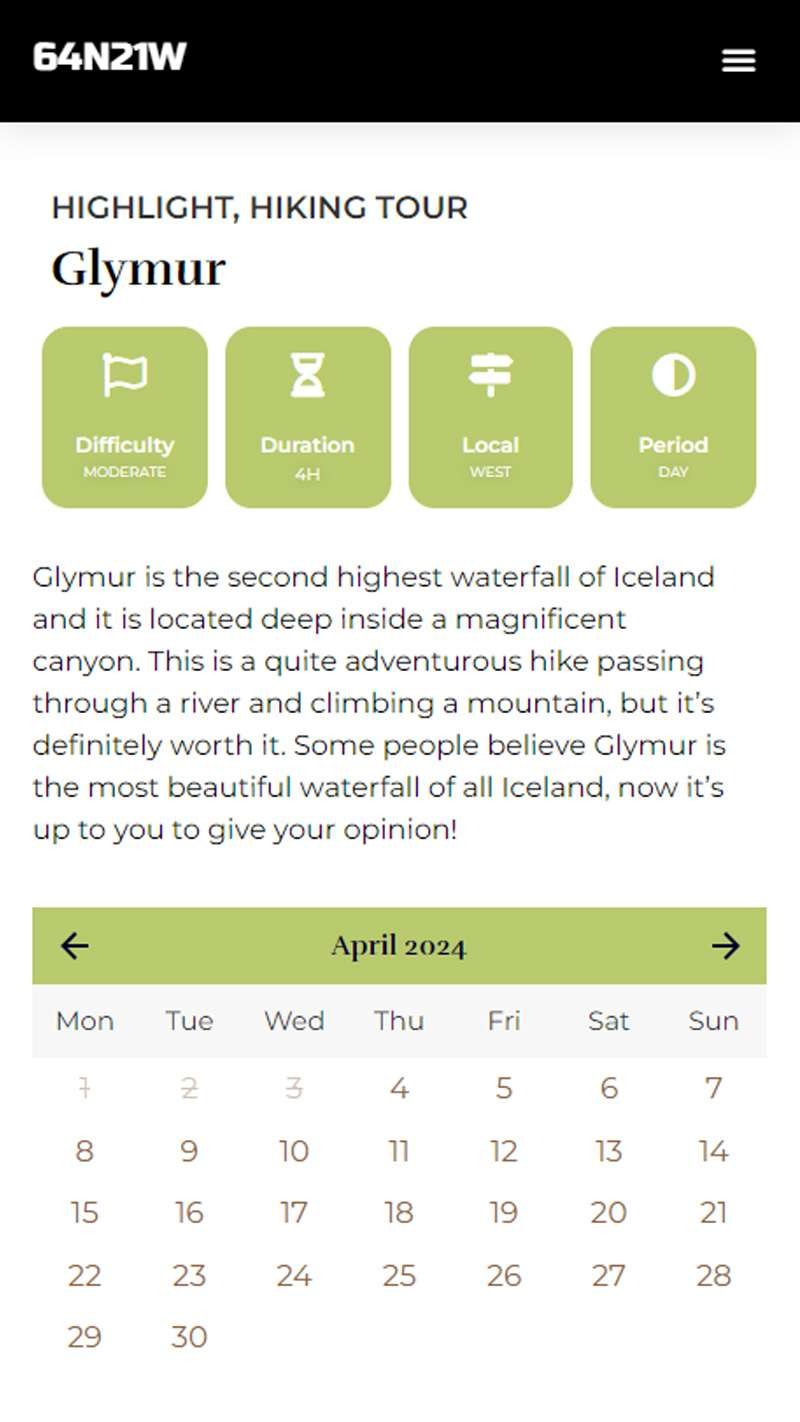
Task: Select April 28 on the calendar
Action: [x=713, y=1275]
